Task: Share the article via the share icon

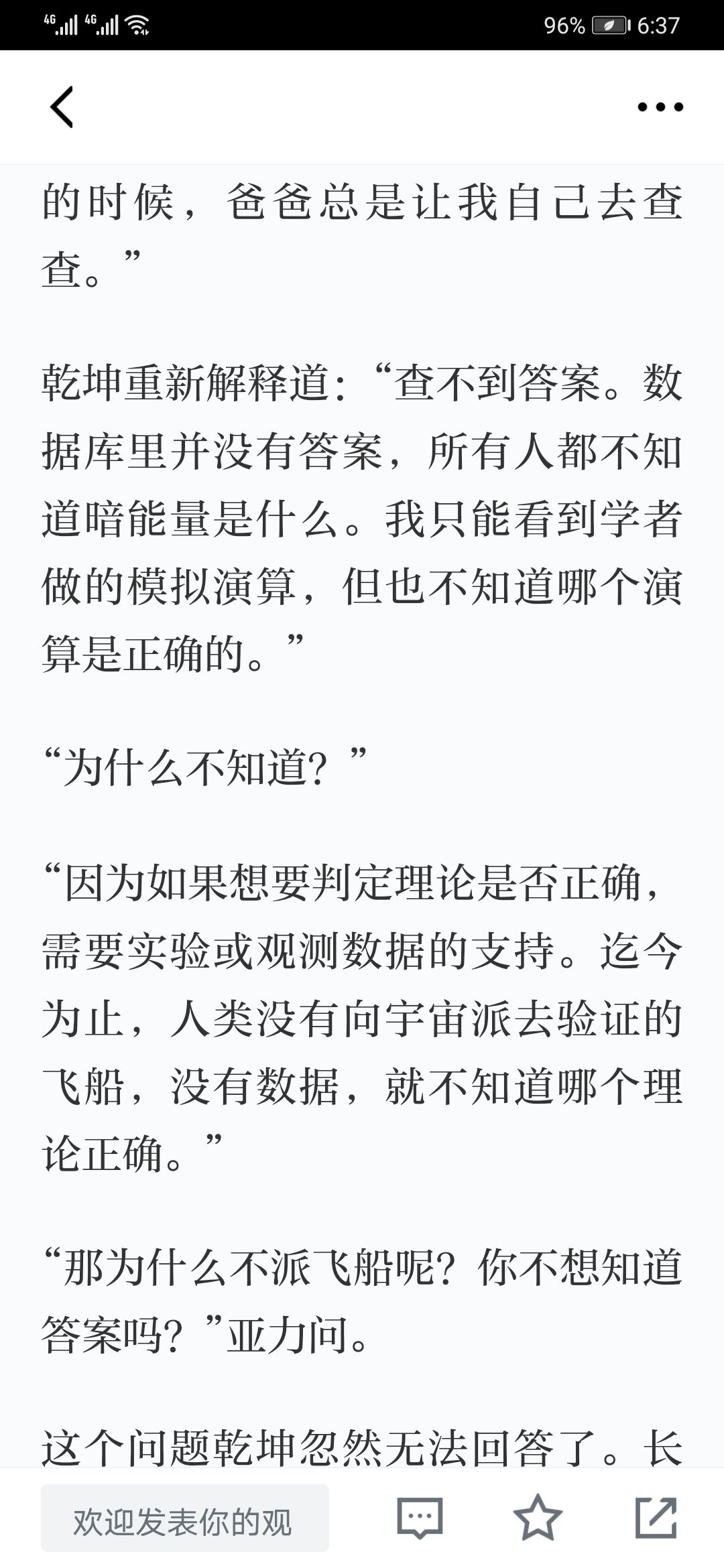Action: point(656,1517)
